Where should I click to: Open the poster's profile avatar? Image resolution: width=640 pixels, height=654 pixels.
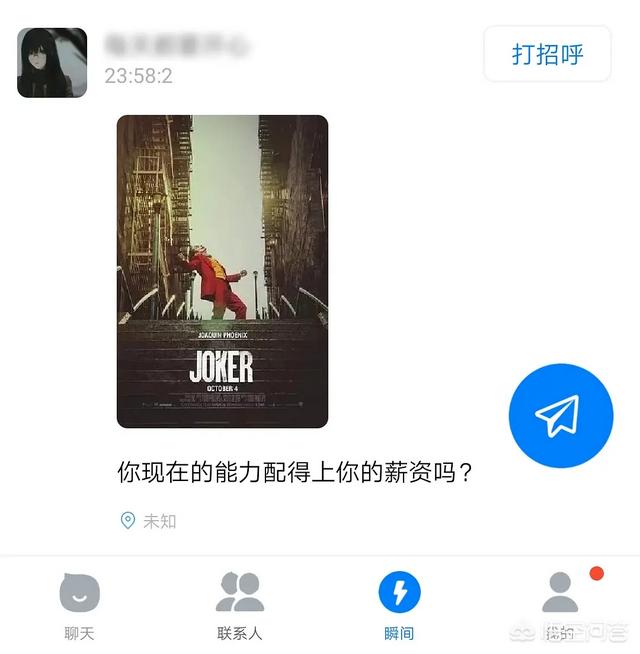point(52,62)
